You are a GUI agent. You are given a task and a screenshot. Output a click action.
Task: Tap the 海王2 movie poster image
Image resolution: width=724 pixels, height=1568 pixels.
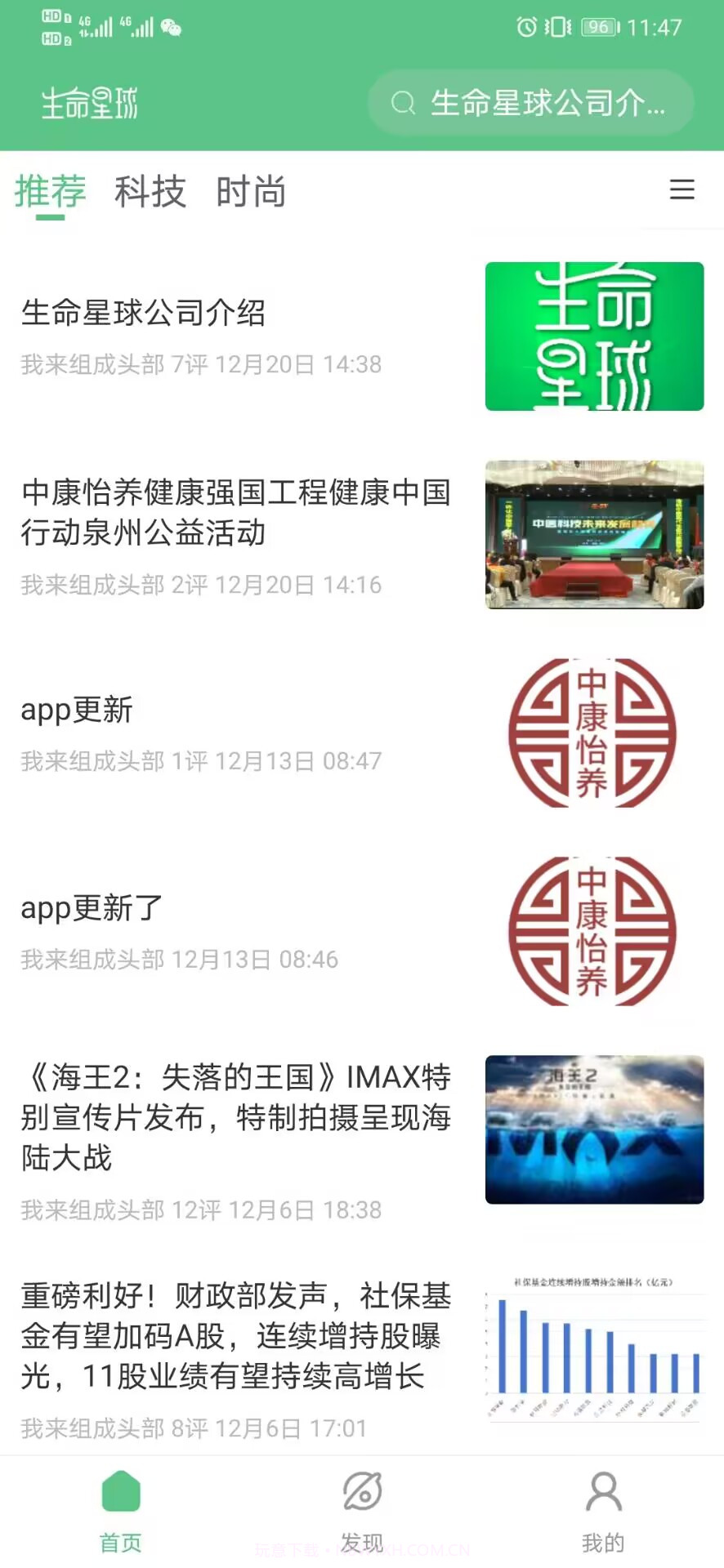594,1129
